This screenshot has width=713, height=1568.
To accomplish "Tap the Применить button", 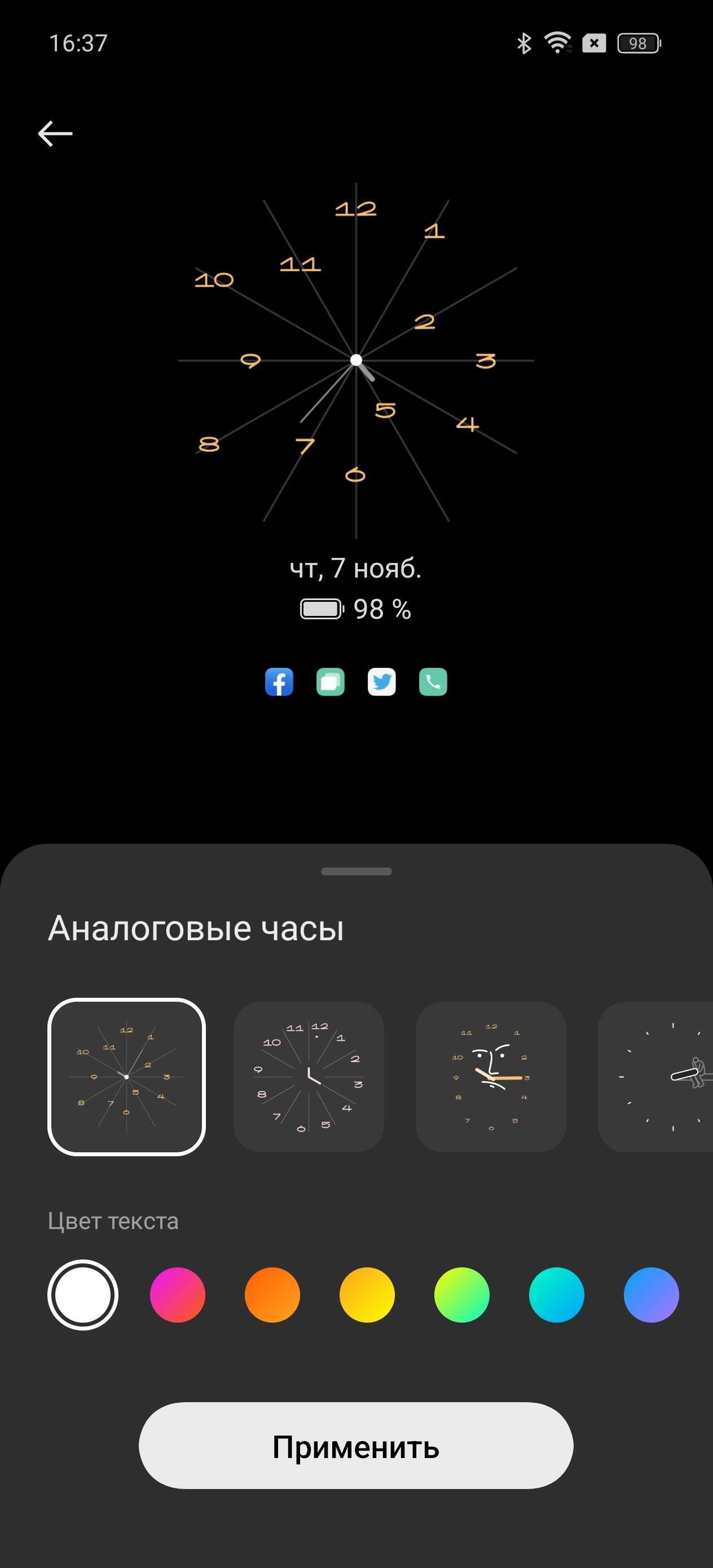I will [355, 1446].
